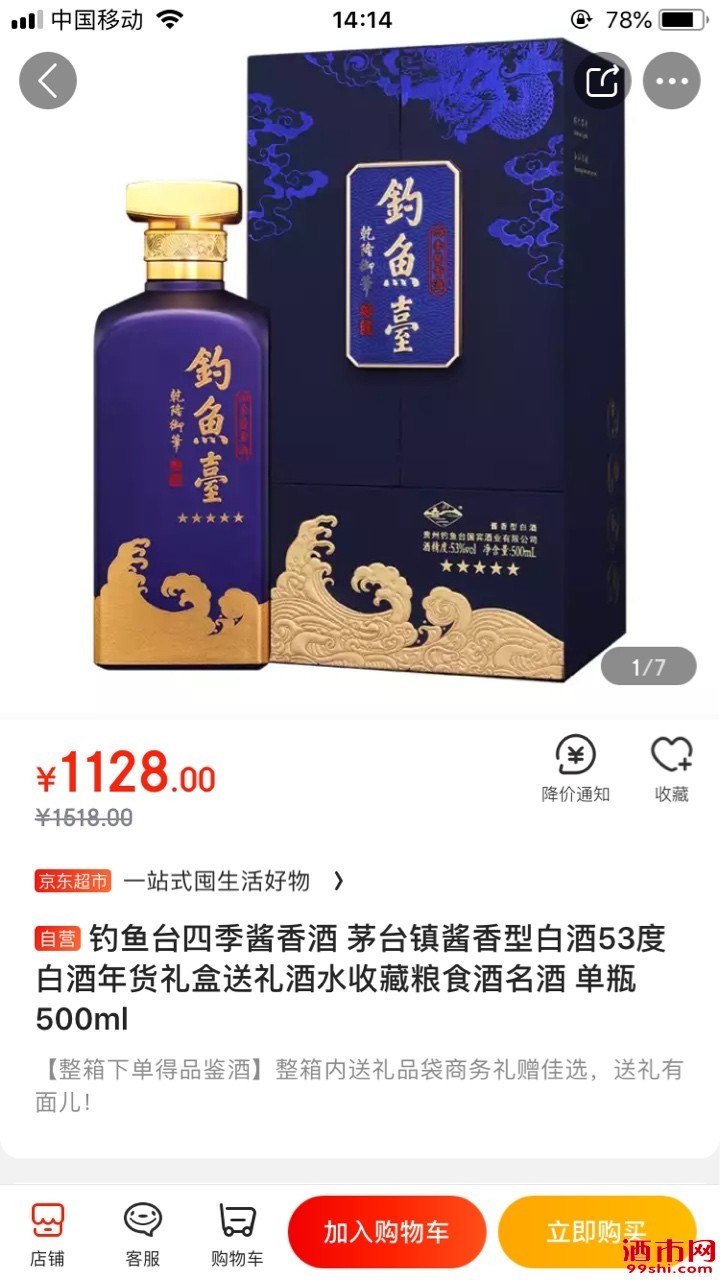Open the shopping cart (购物车)
Screen dimensions: 720x1280
coord(237,1235)
